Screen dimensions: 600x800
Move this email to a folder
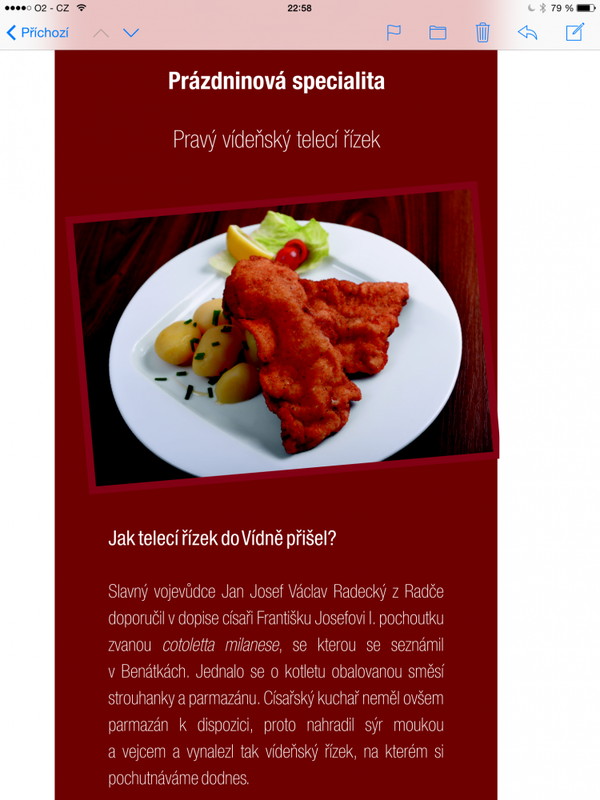coord(438,32)
